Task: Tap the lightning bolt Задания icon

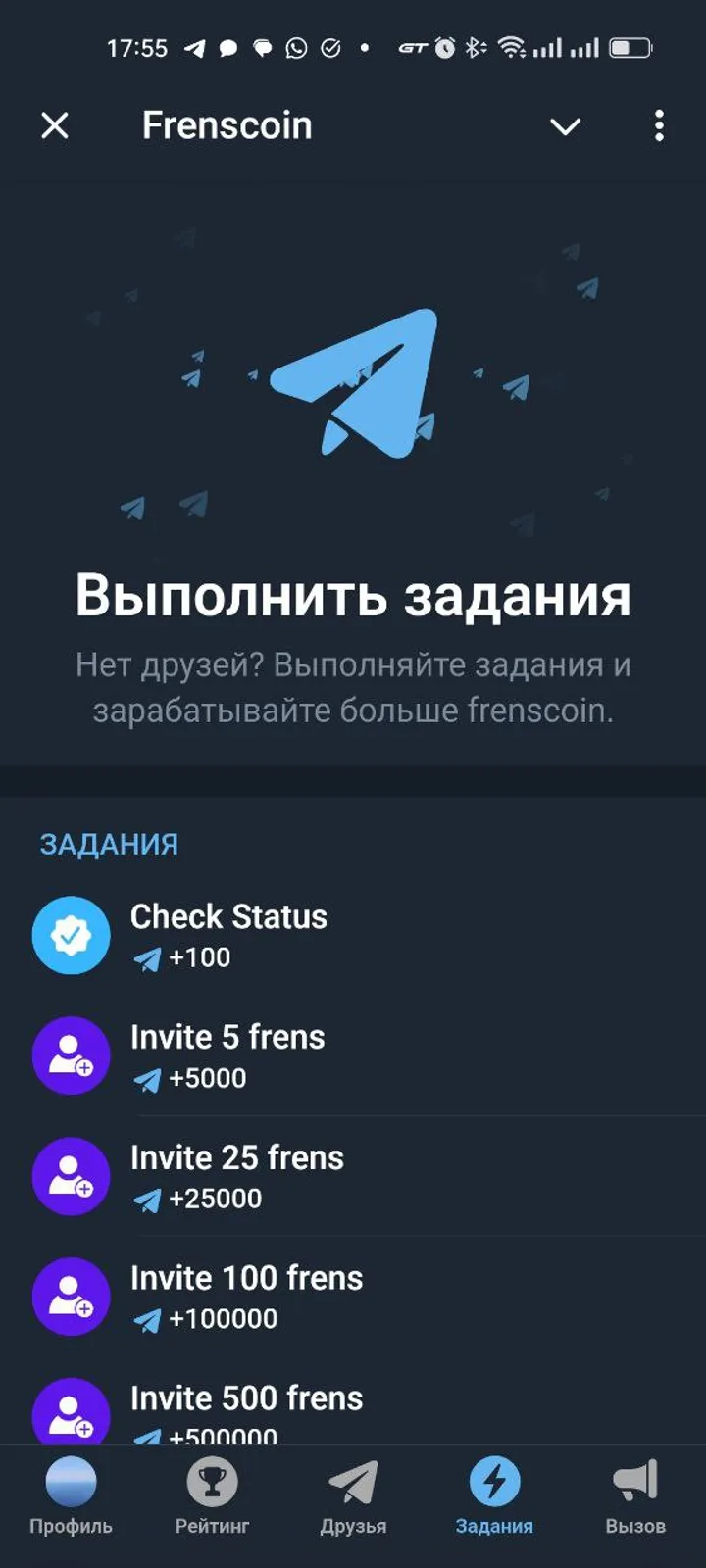Action: (494, 1482)
